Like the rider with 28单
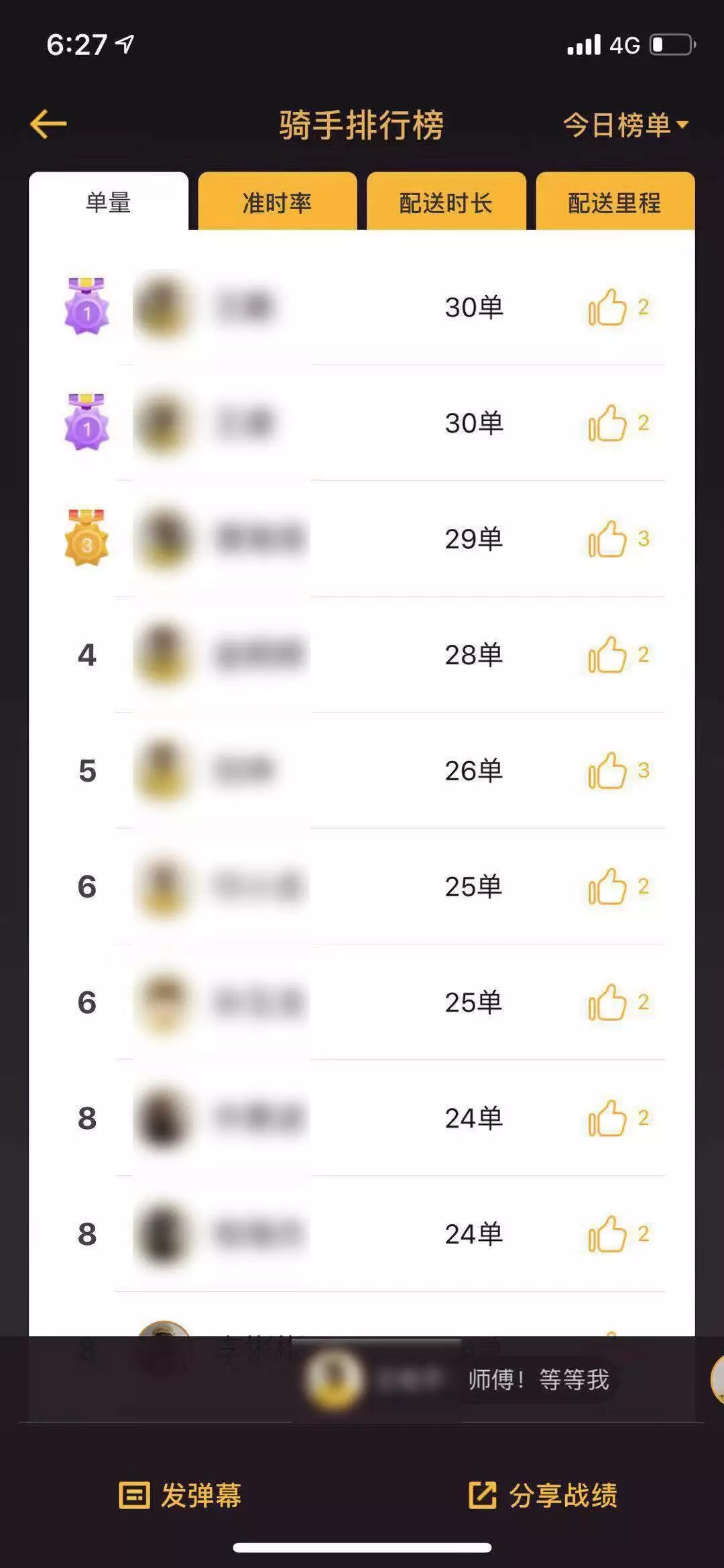 tap(607, 655)
